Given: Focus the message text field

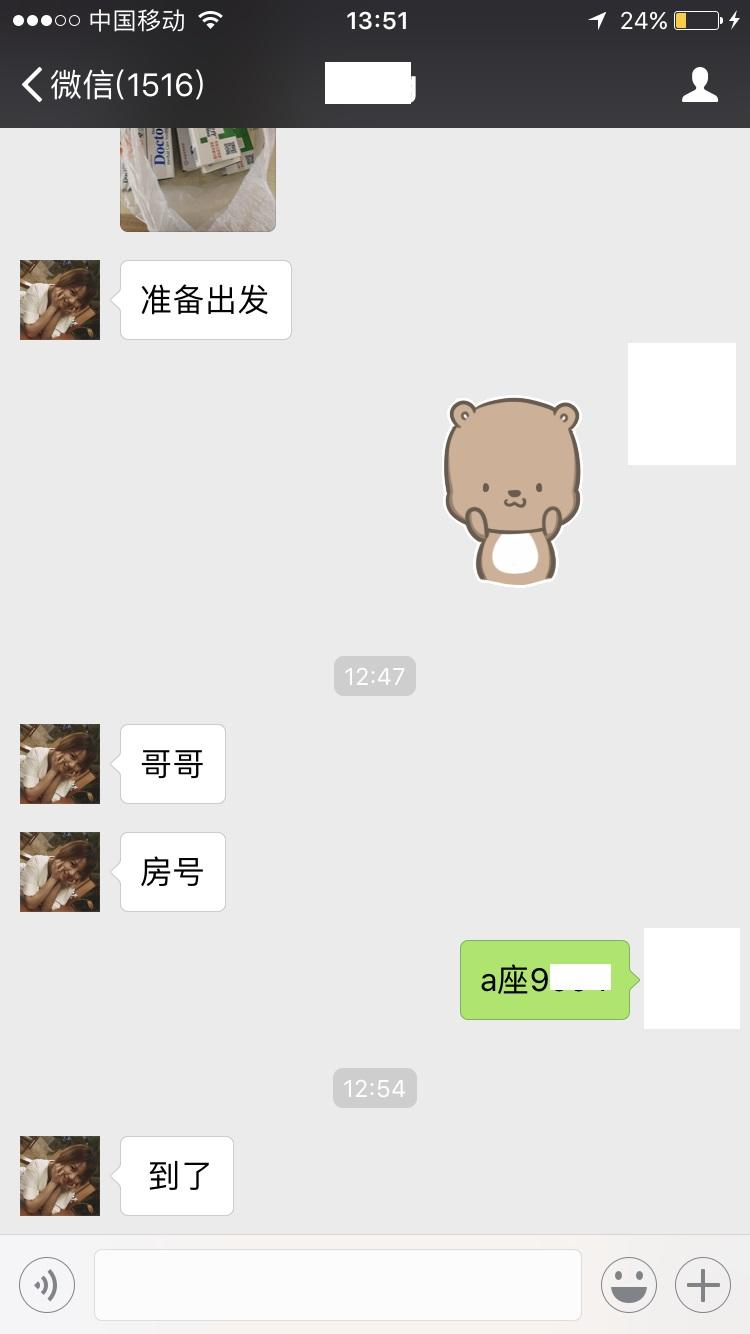Looking at the screenshot, I should [x=337, y=1284].
